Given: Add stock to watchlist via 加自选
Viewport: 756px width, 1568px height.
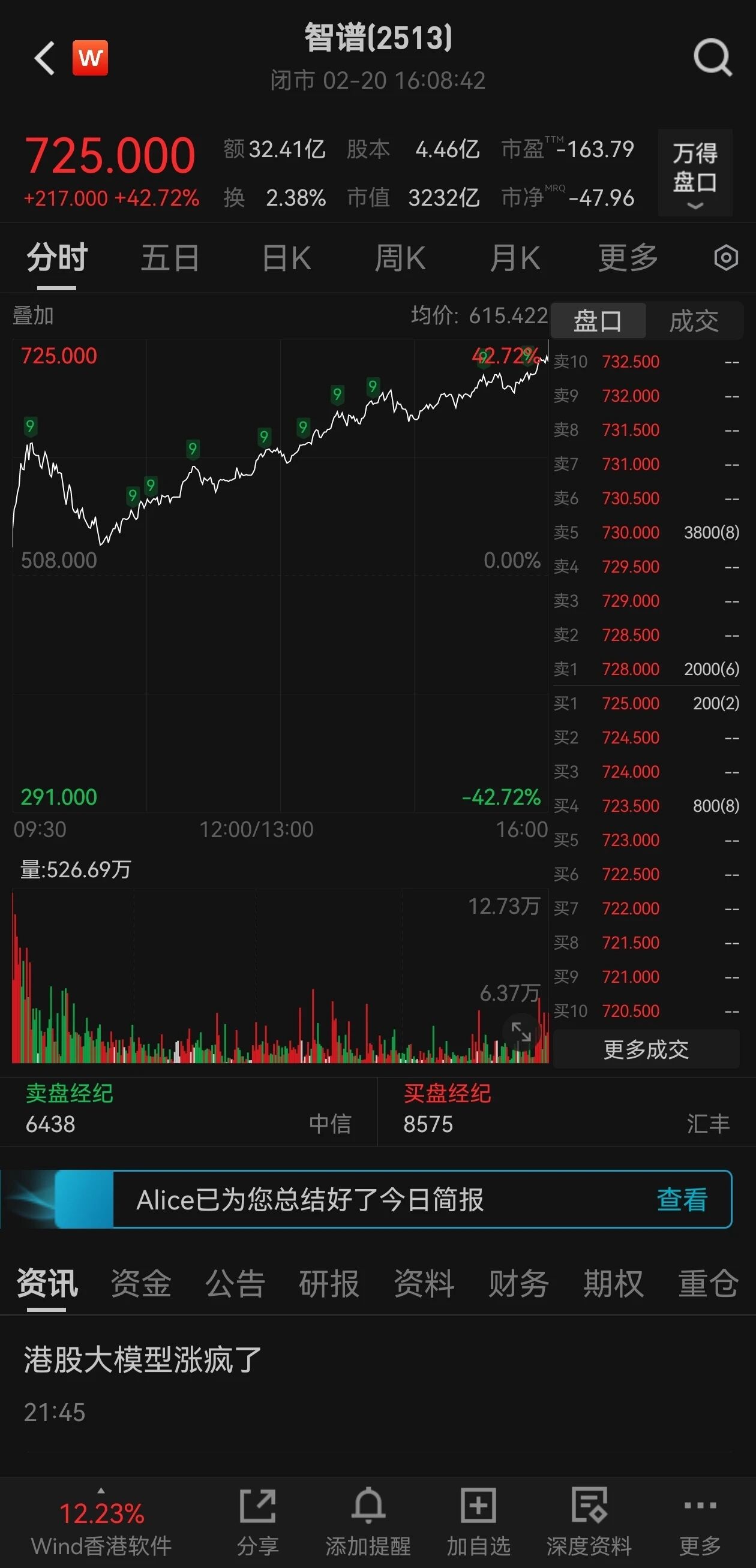Looking at the screenshot, I should (478, 1518).
